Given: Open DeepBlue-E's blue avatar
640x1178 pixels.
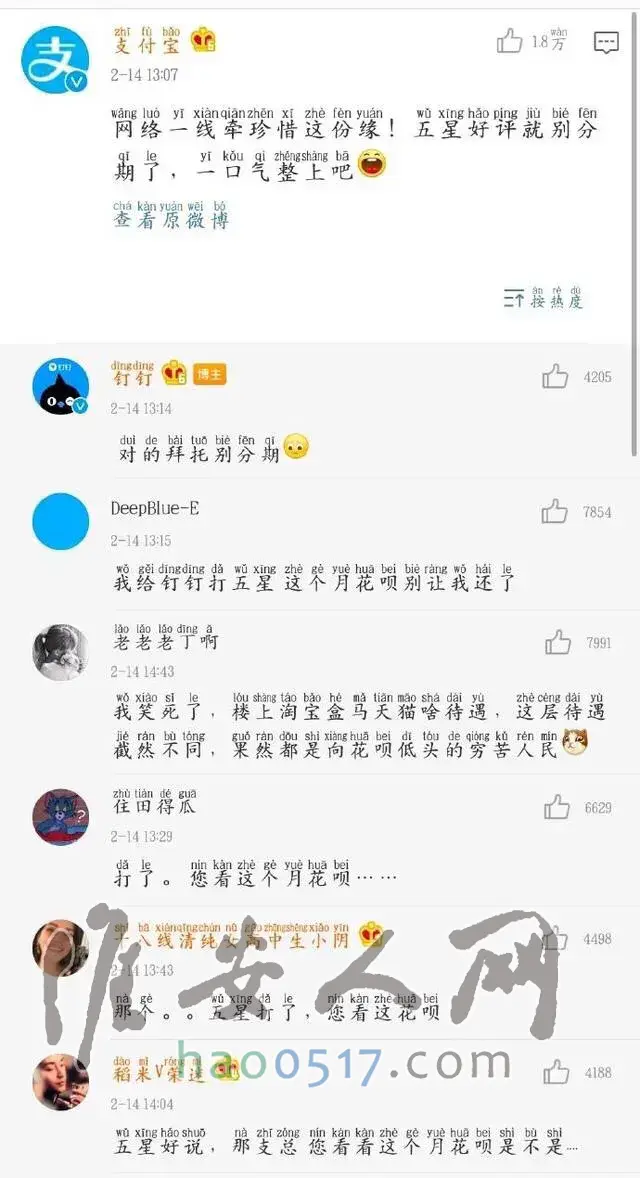Looking at the screenshot, I should (60, 521).
